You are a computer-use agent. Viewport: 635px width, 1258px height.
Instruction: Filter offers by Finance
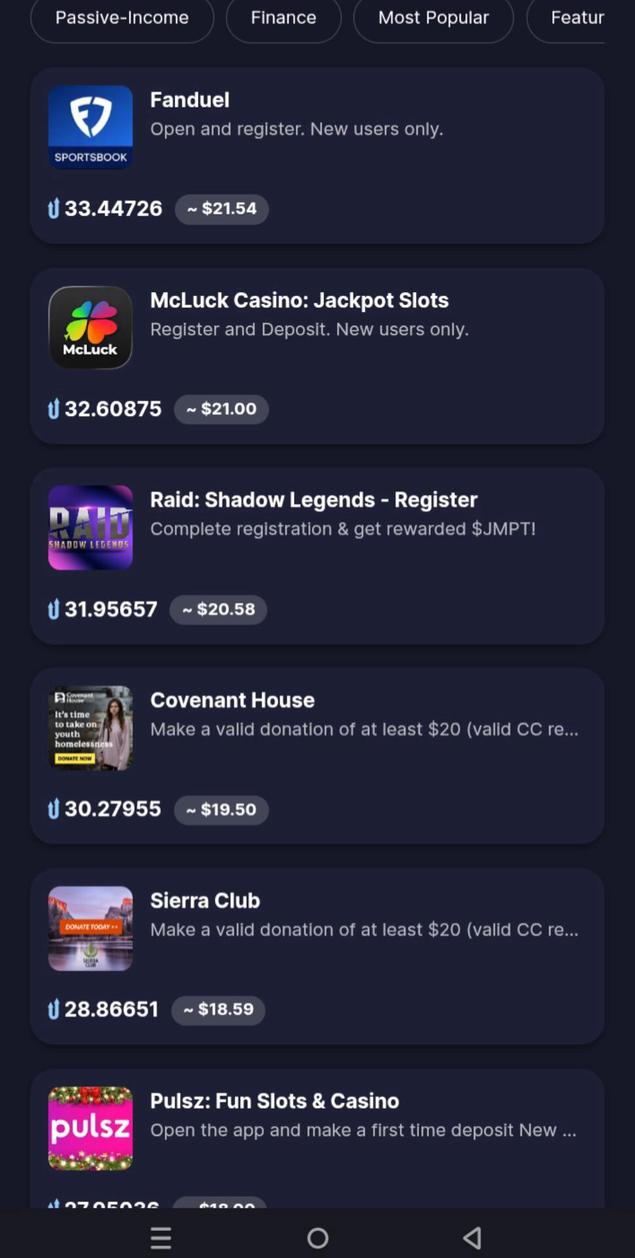(283, 18)
